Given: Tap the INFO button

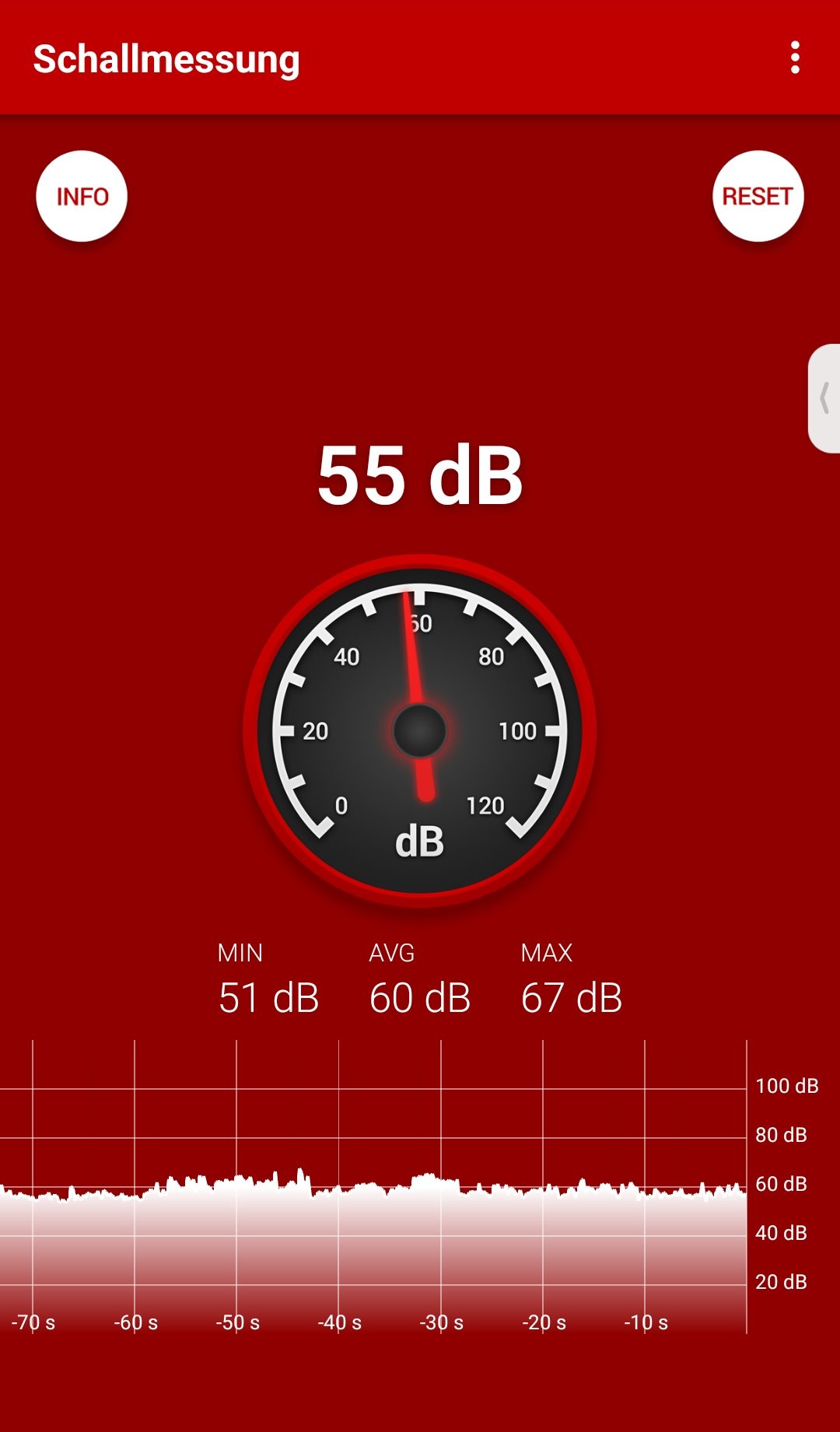Looking at the screenshot, I should click(82, 196).
